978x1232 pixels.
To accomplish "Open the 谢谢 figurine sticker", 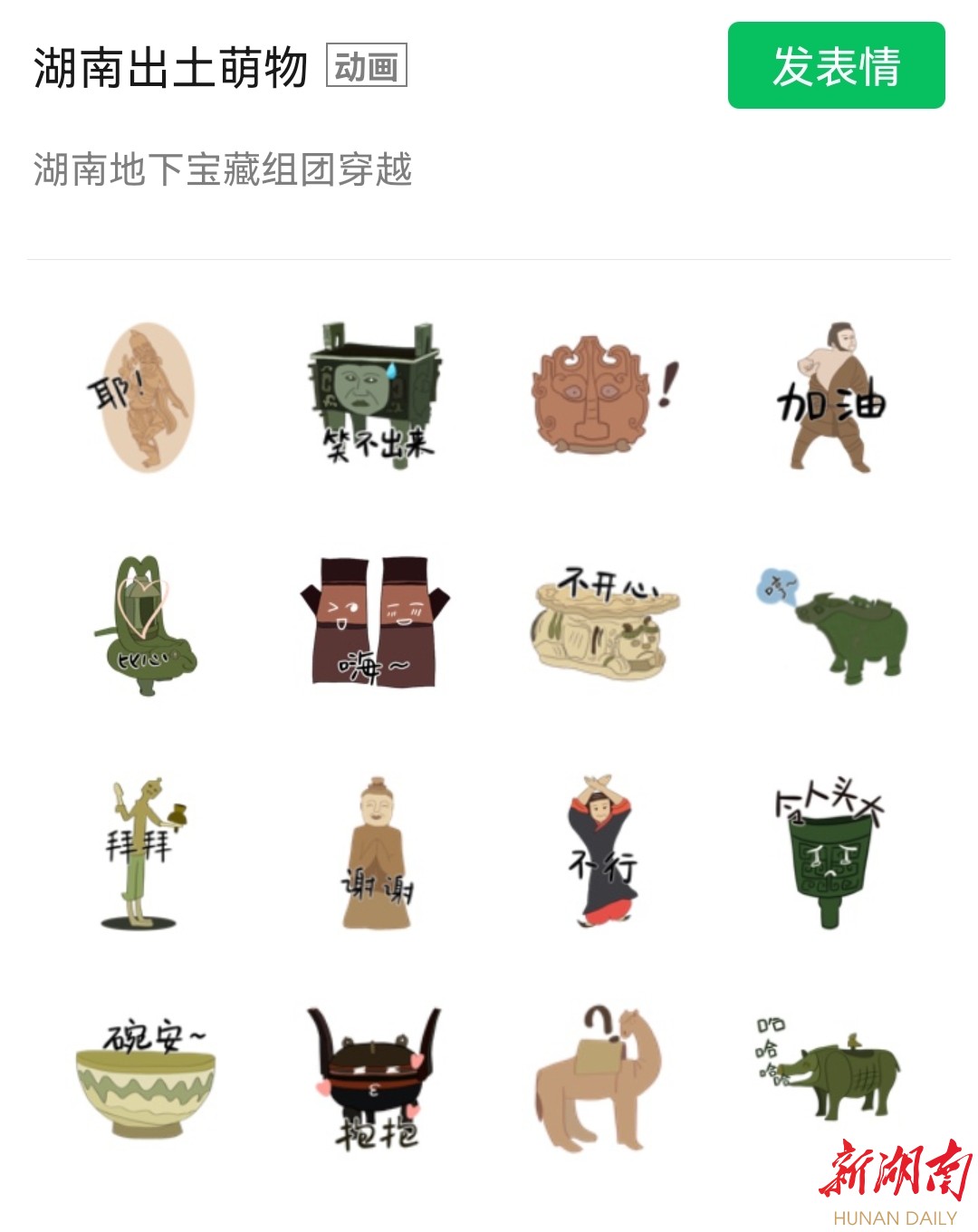I will (x=377, y=853).
